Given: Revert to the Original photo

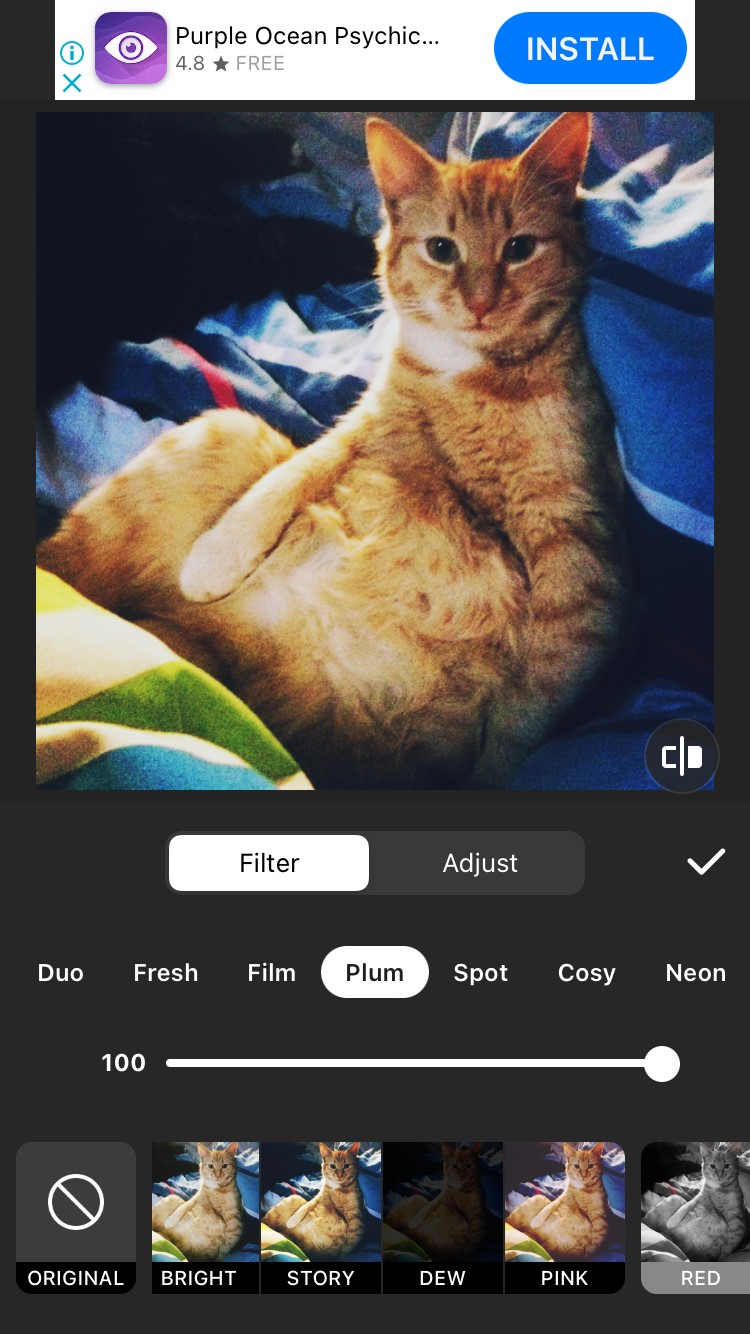Looking at the screenshot, I should (76, 1217).
